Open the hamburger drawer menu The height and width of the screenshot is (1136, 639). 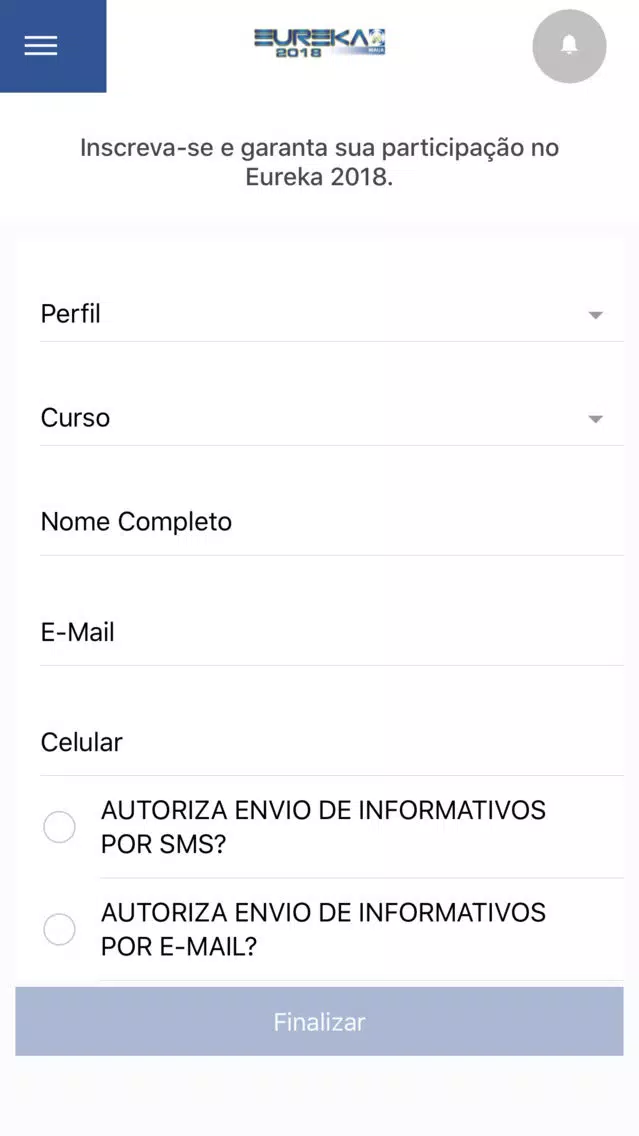click(53, 46)
